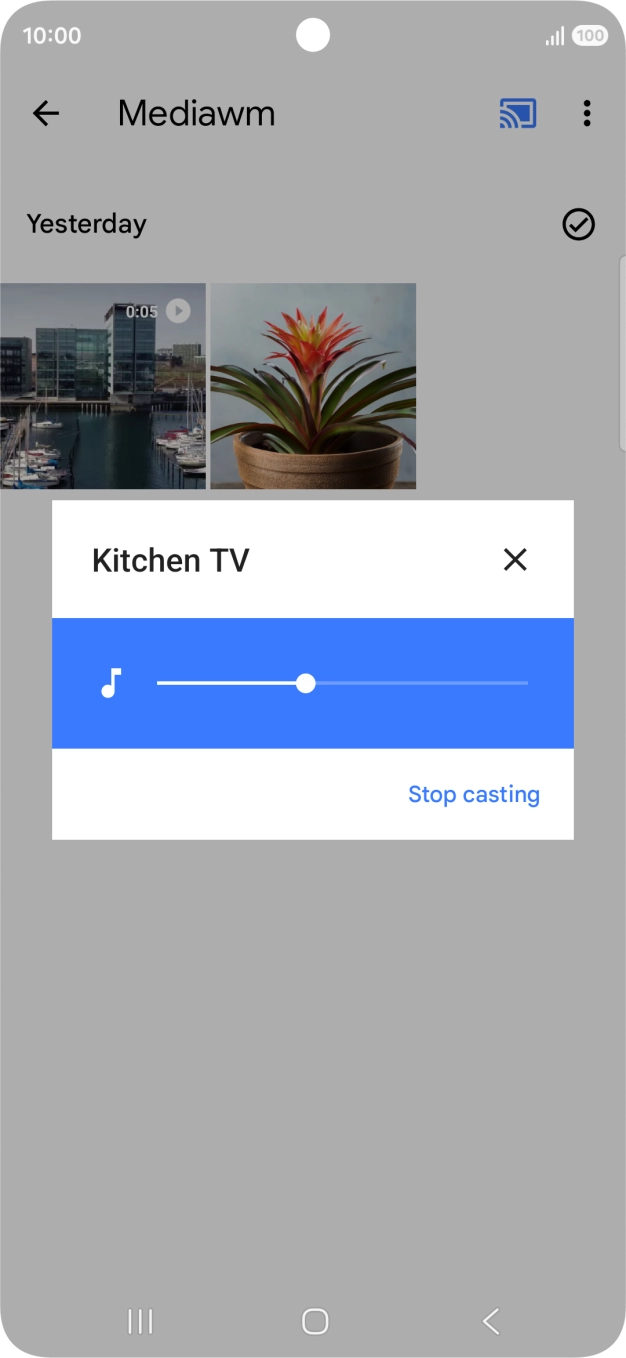This screenshot has height=1358, width=626.
Task: Open the 0:05 marina video
Action: [x=102, y=386]
